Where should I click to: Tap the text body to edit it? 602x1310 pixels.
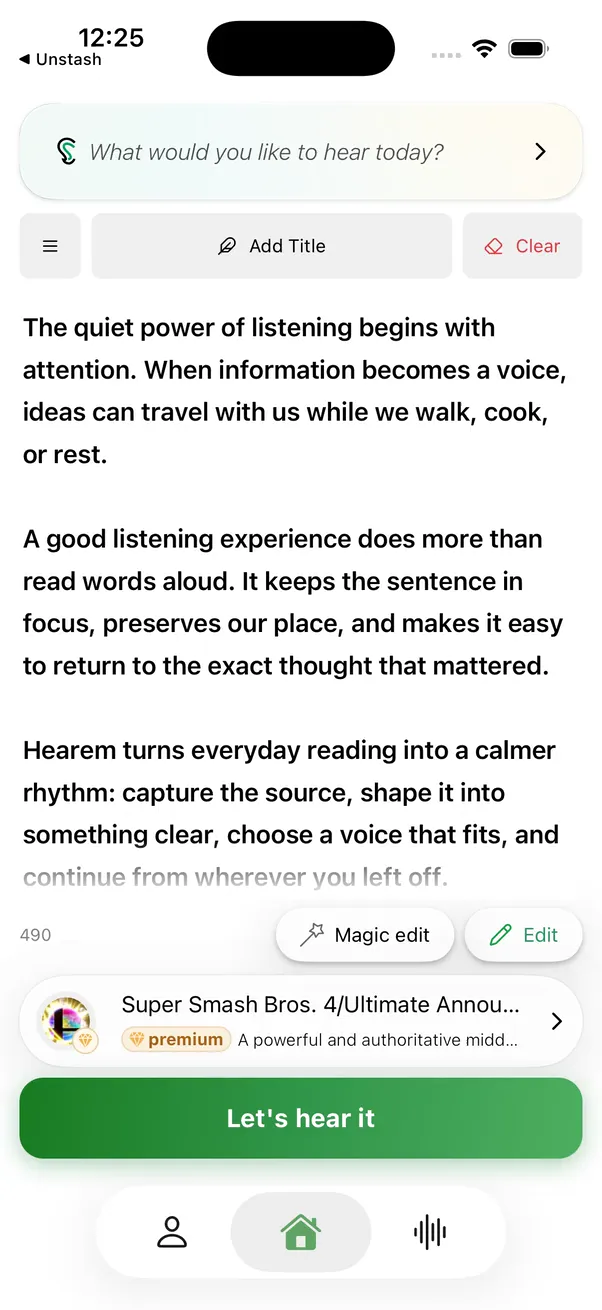click(297, 602)
